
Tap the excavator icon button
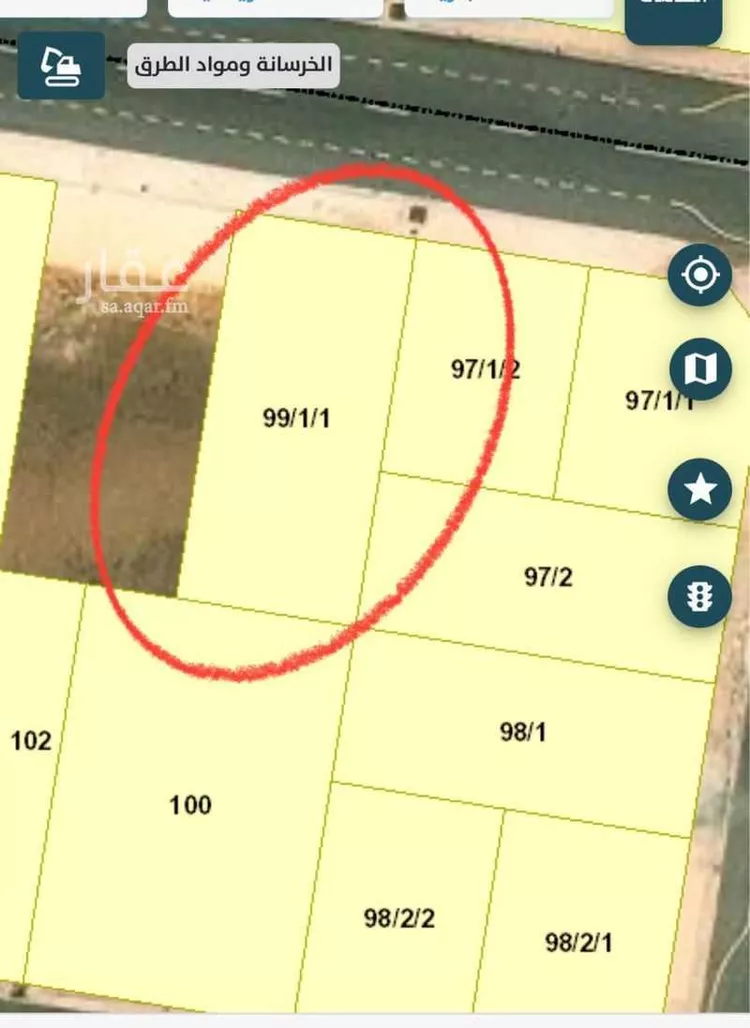click(61, 66)
